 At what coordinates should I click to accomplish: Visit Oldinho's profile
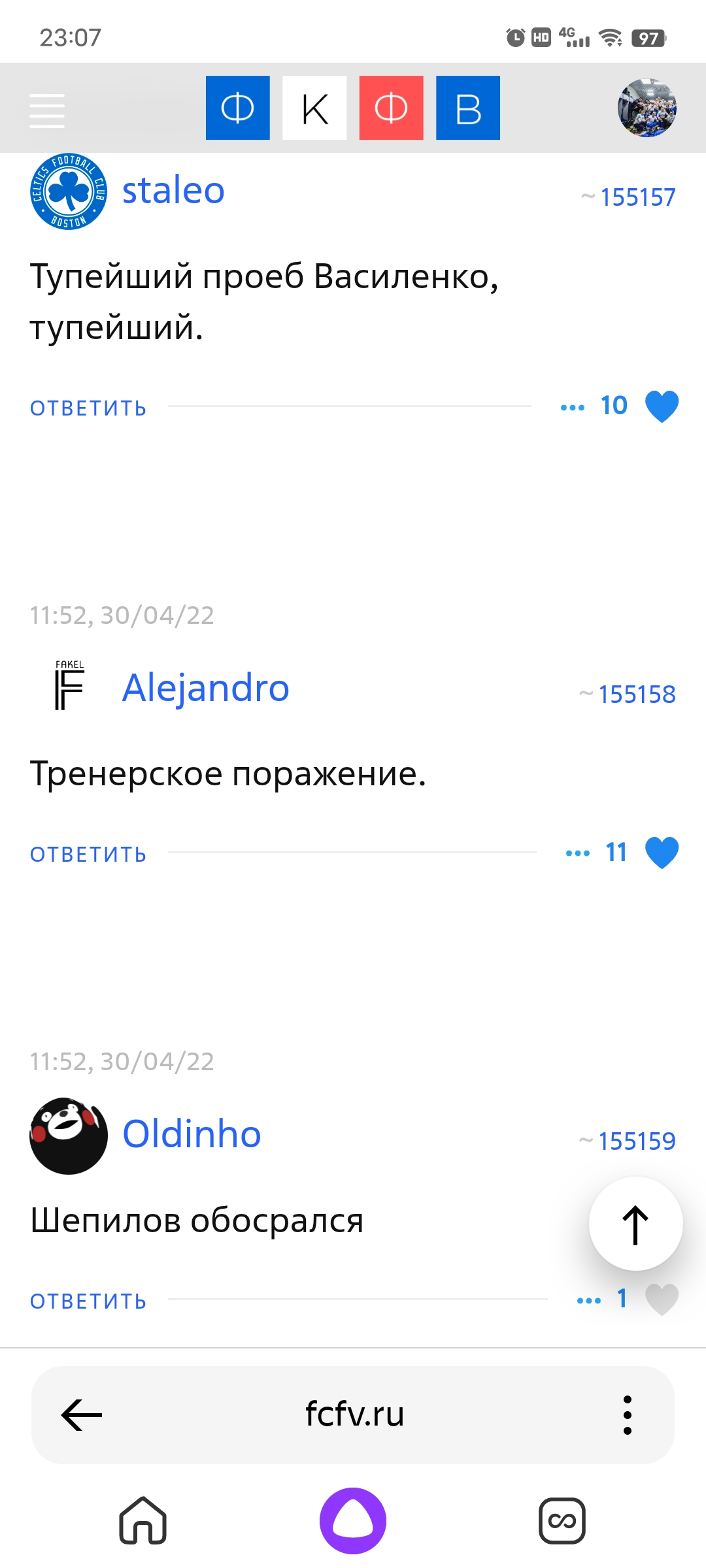(x=192, y=1134)
